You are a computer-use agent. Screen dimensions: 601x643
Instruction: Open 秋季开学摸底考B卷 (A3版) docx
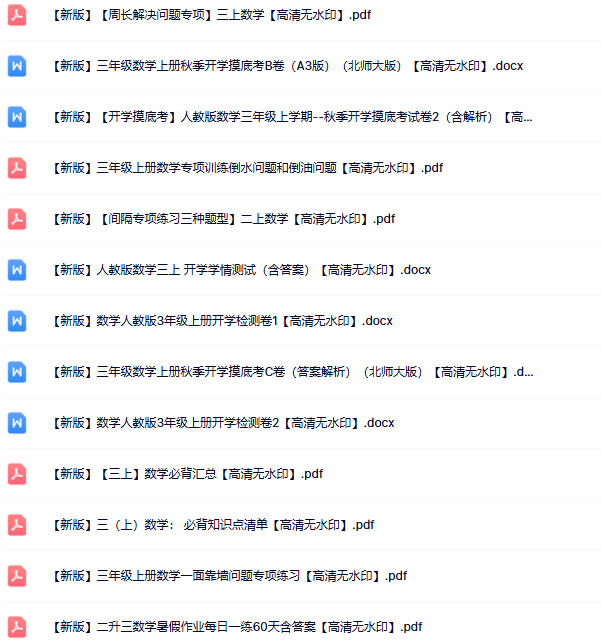[286, 66]
